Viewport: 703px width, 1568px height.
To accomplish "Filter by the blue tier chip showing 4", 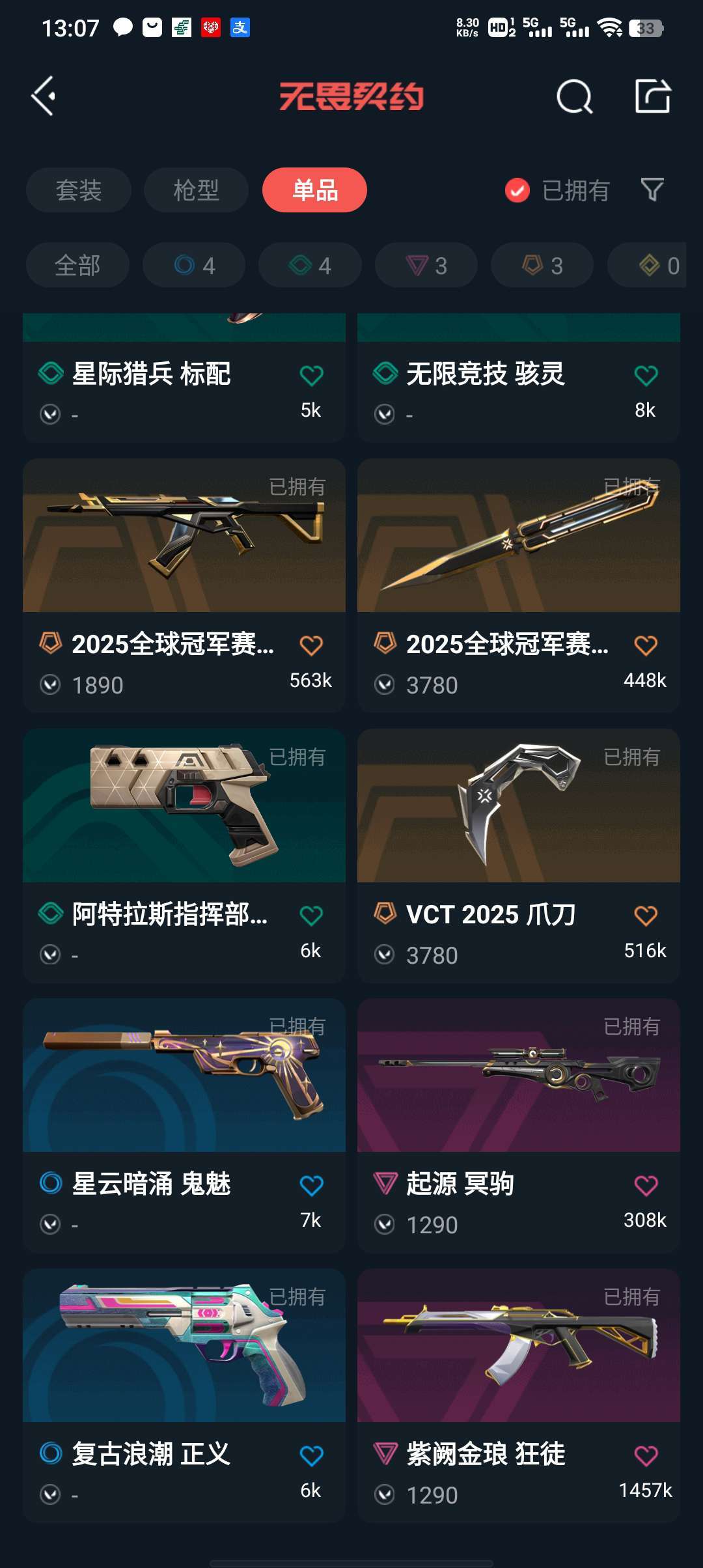I will coord(194,265).
